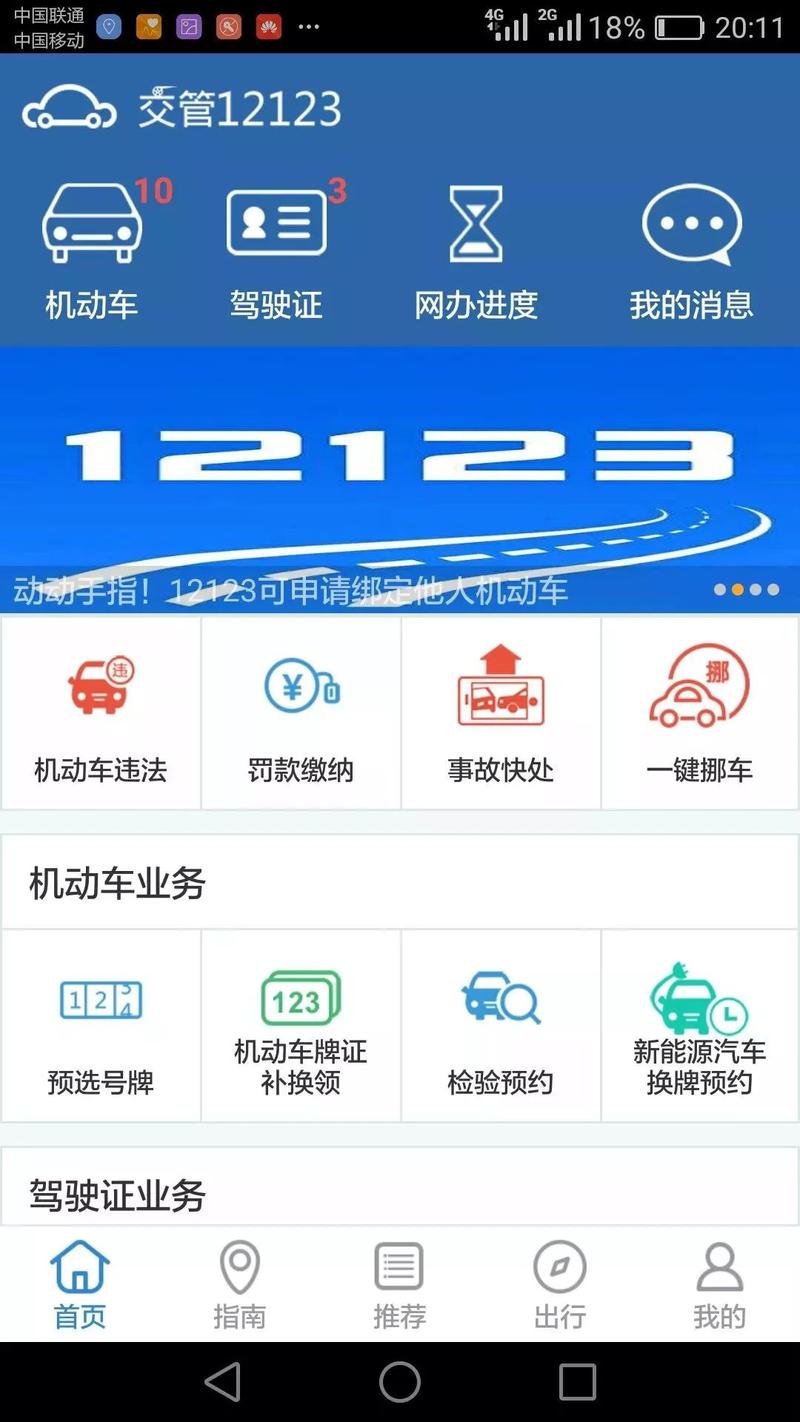The width and height of the screenshot is (800, 1422).
Task: Launch 事故快处 accident quick handling
Action: (x=500, y=712)
